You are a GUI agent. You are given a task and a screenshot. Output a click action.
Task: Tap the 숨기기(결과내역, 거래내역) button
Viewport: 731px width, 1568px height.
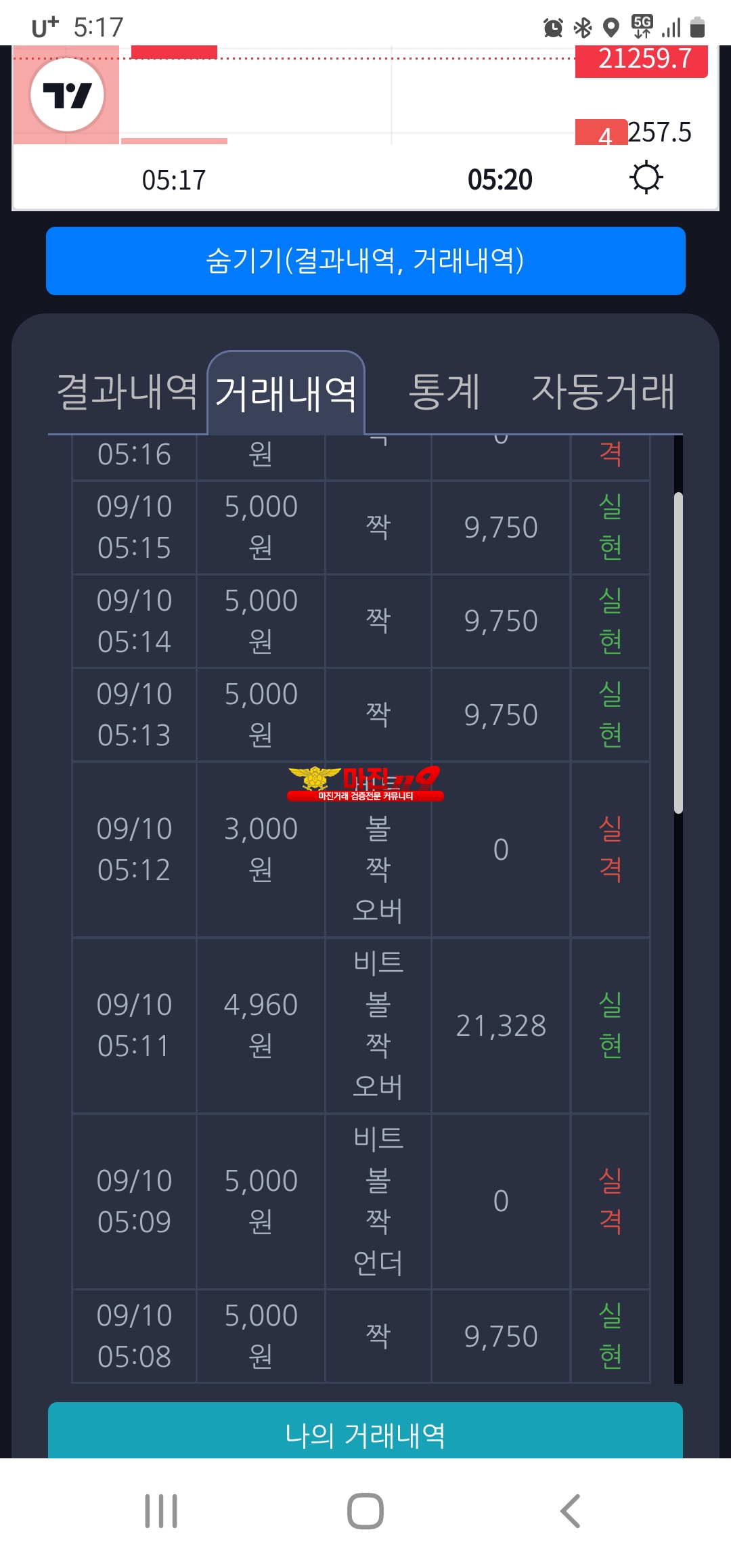click(365, 261)
